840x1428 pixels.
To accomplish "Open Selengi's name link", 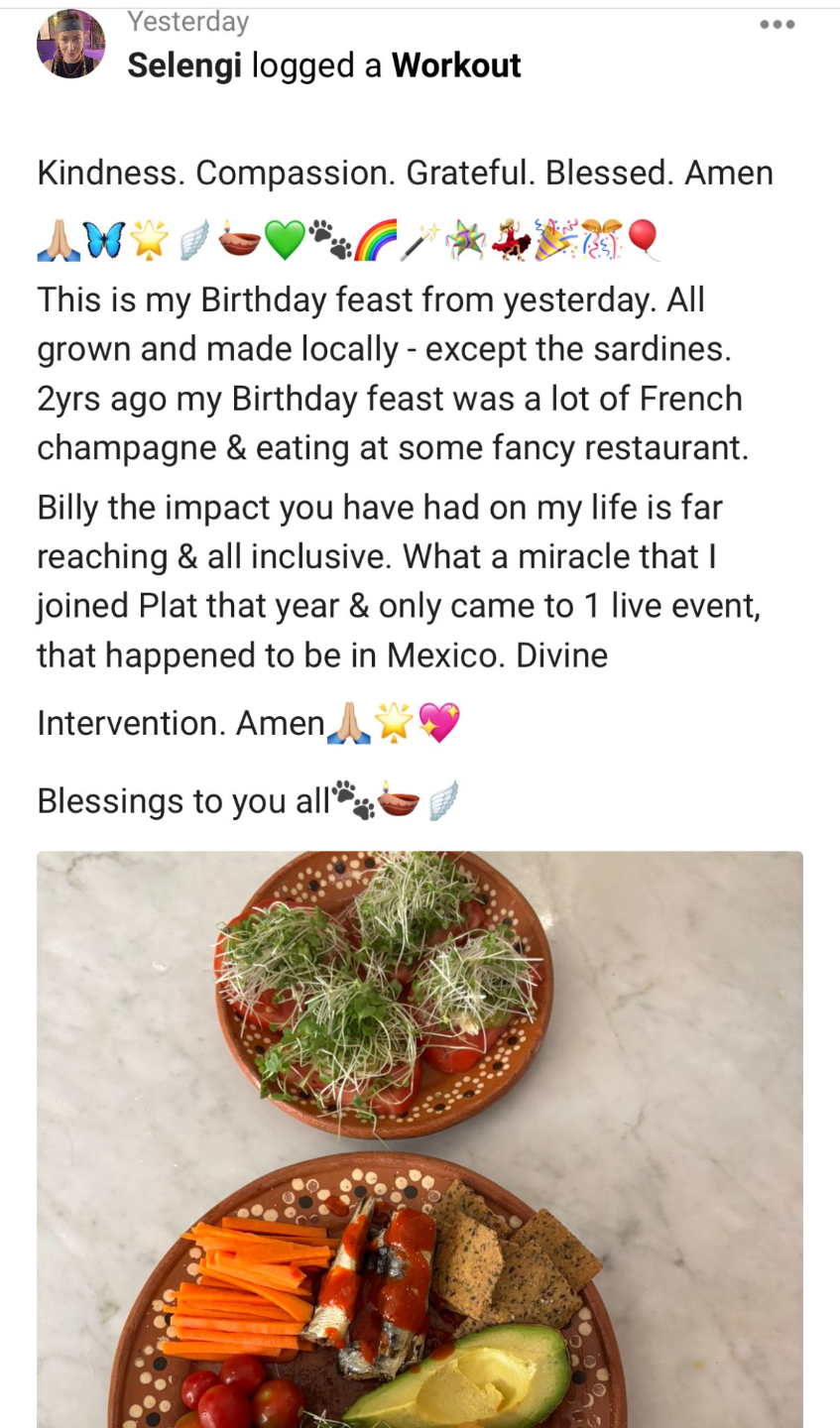I will (184, 65).
